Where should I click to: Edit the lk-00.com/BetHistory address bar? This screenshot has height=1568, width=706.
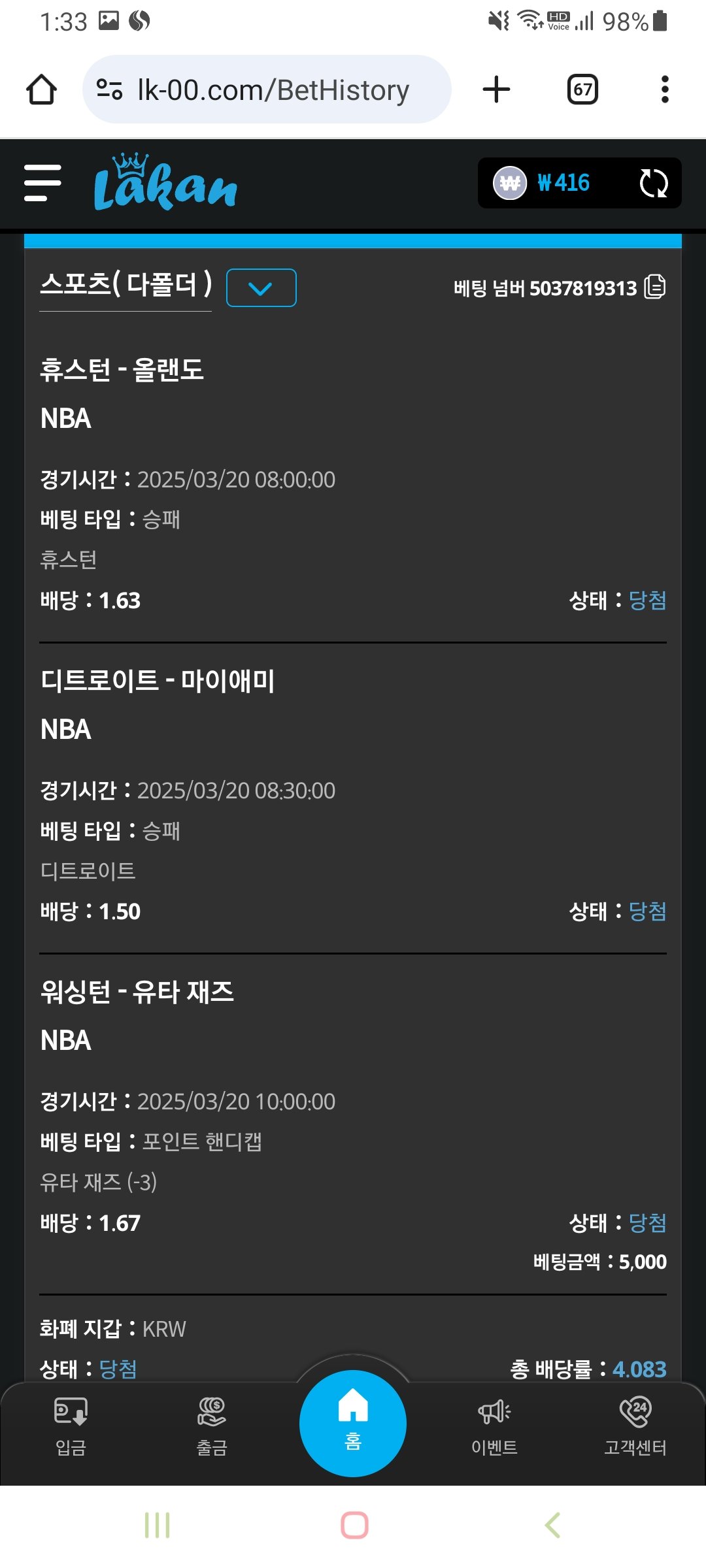click(267, 90)
